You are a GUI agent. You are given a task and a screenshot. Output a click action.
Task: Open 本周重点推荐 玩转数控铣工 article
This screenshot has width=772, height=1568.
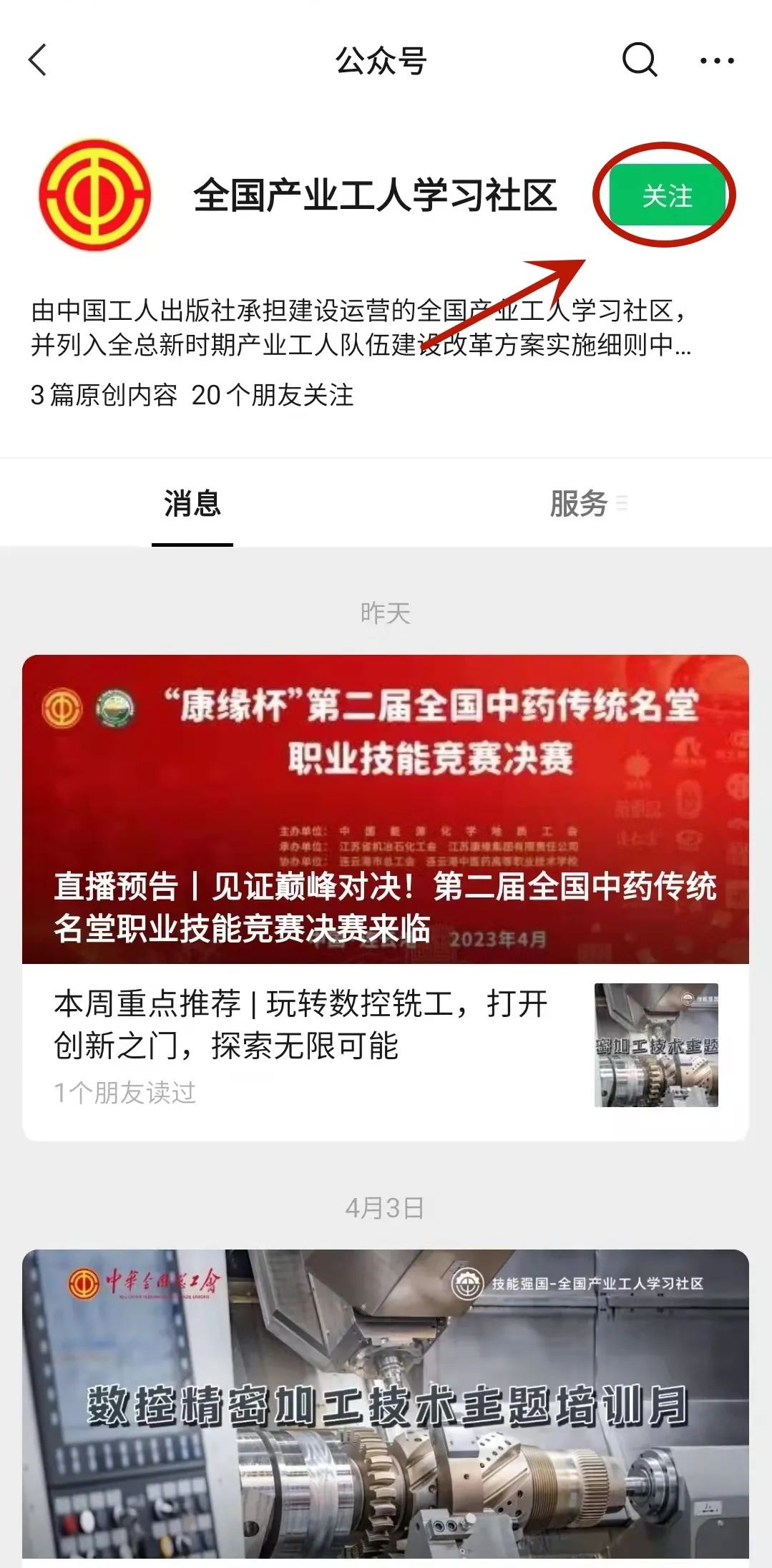[x=301, y=1025]
